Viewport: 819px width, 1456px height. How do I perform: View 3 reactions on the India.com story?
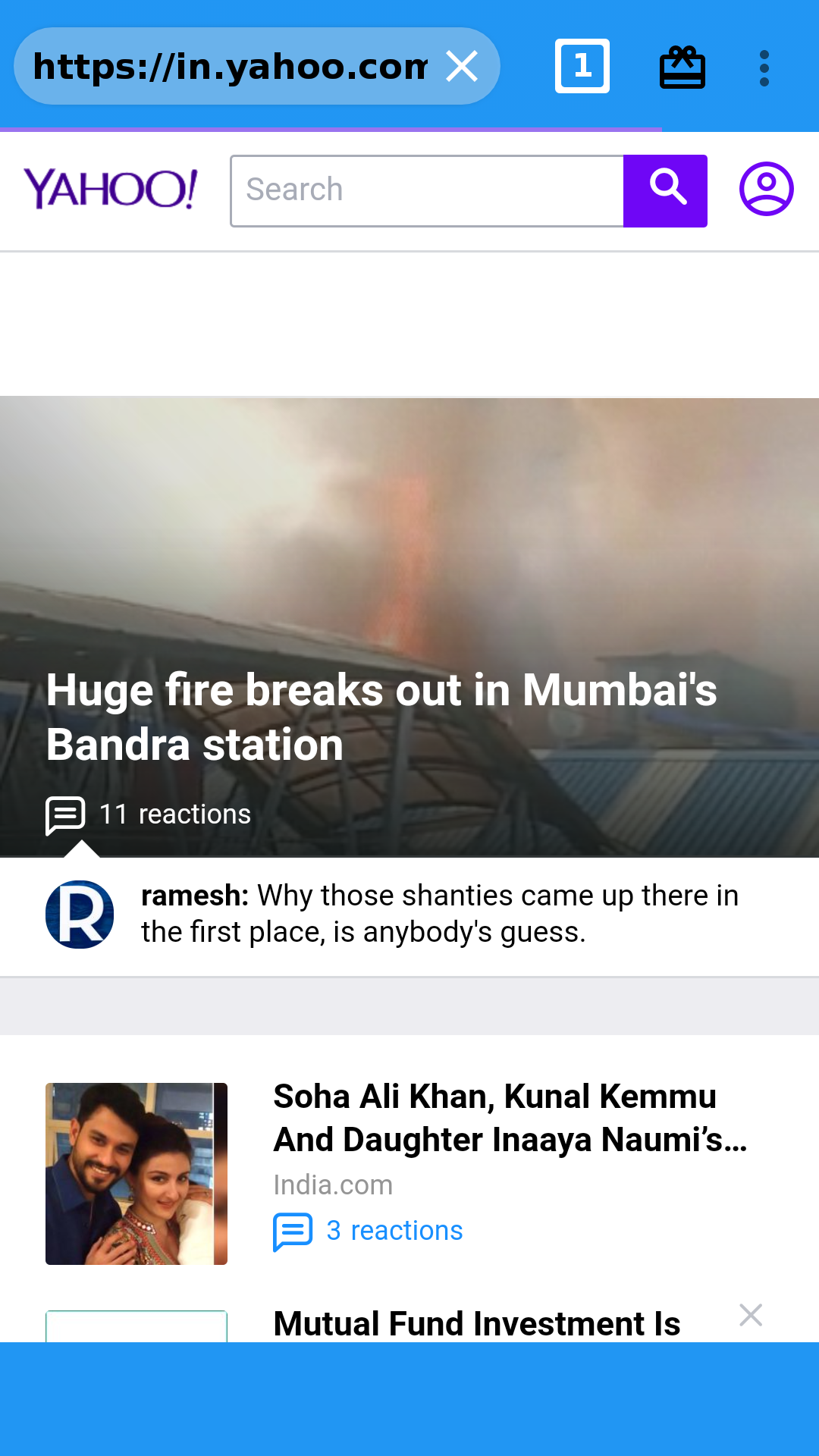pyautogui.click(x=394, y=1230)
